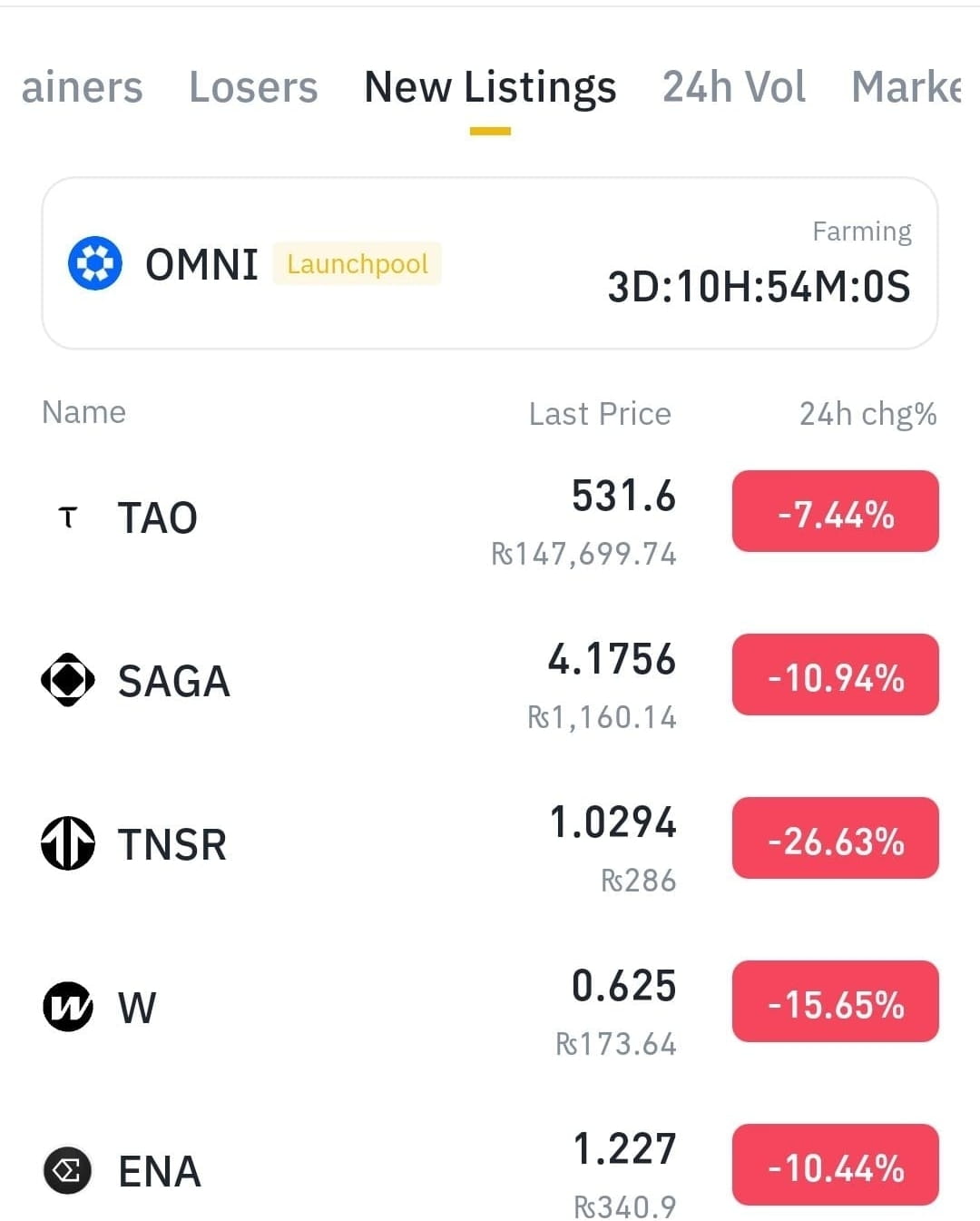Select the TAO coin icon

tap(66, 517)
